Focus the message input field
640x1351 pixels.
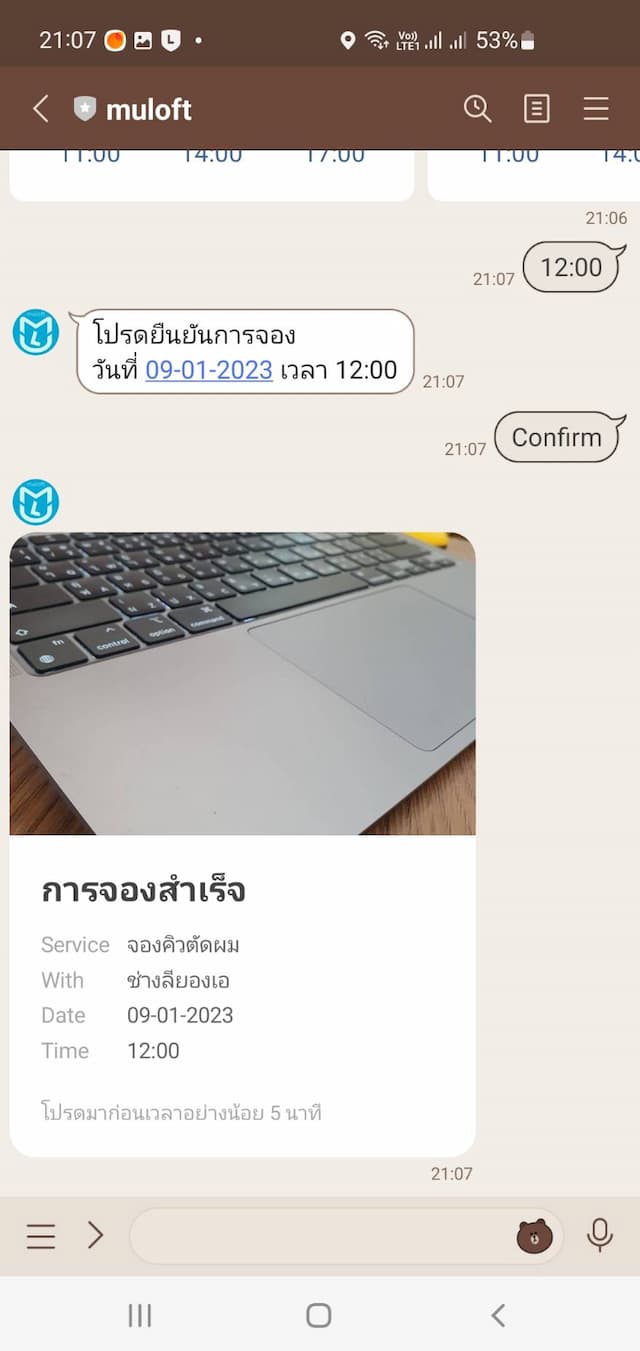tap(320, 1236)
